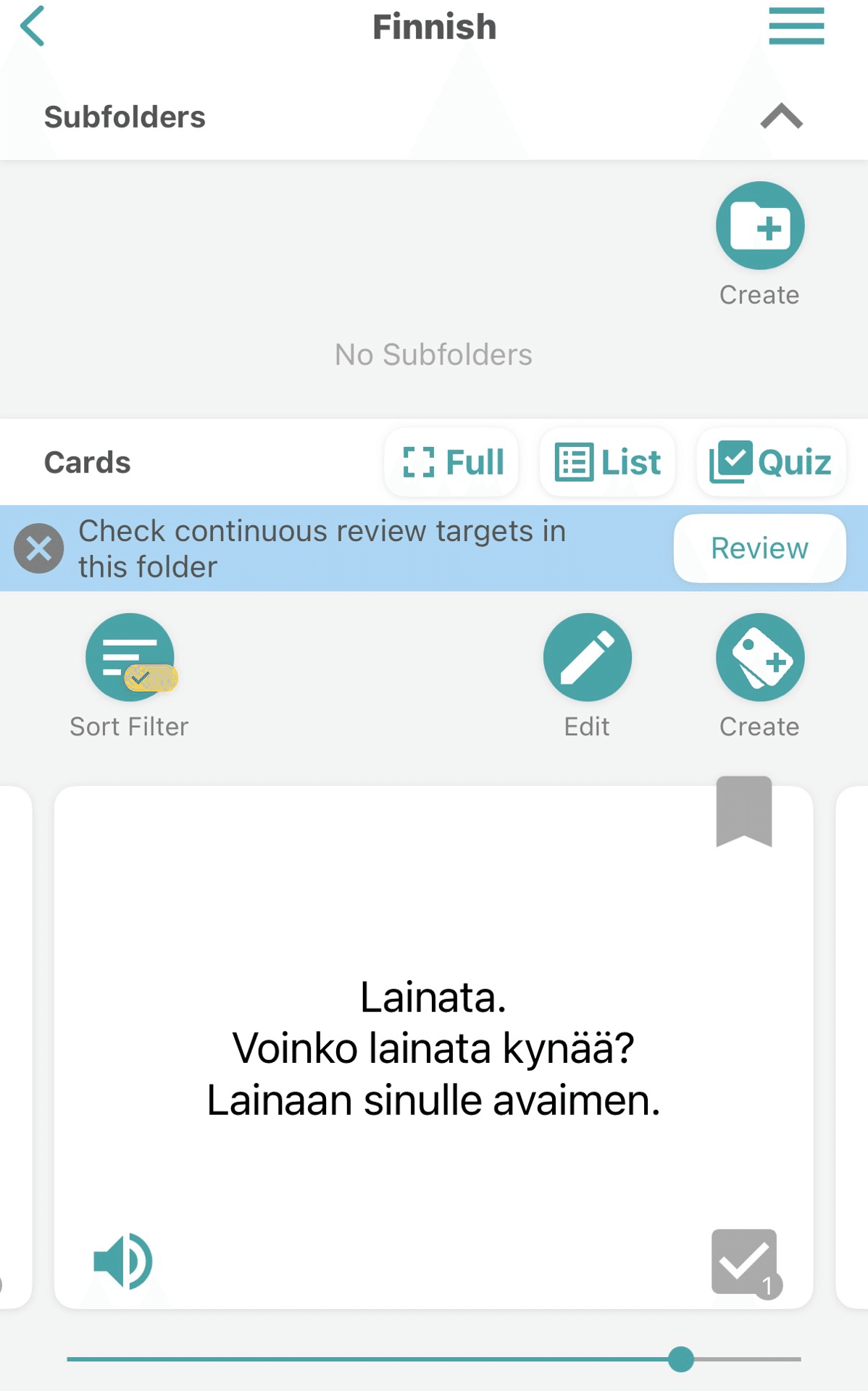Switch to List view
868x1391 pixels.
click(x=607, y=462)
